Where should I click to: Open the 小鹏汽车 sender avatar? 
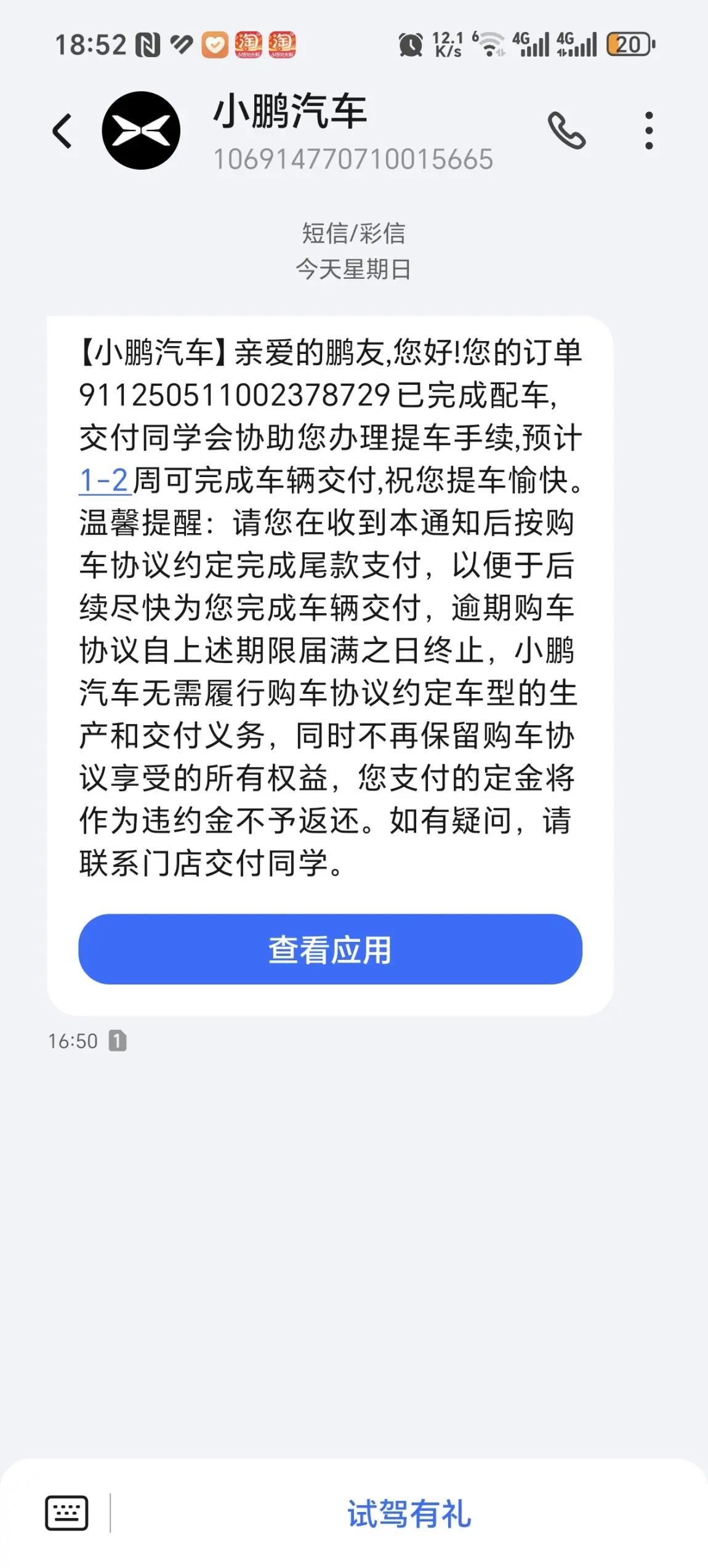[x=141, y=131]
